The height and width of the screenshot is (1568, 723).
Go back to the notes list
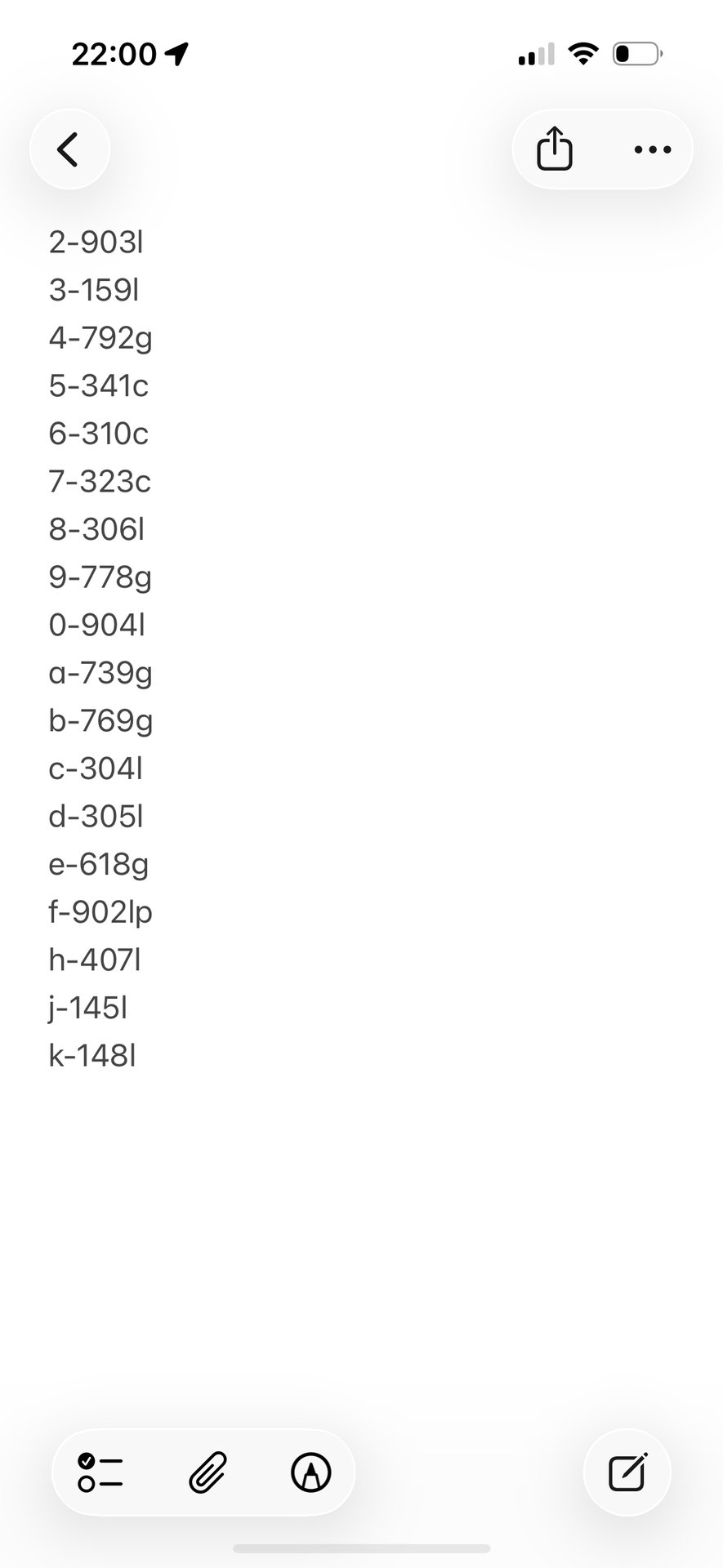click(x=69, y=149)
